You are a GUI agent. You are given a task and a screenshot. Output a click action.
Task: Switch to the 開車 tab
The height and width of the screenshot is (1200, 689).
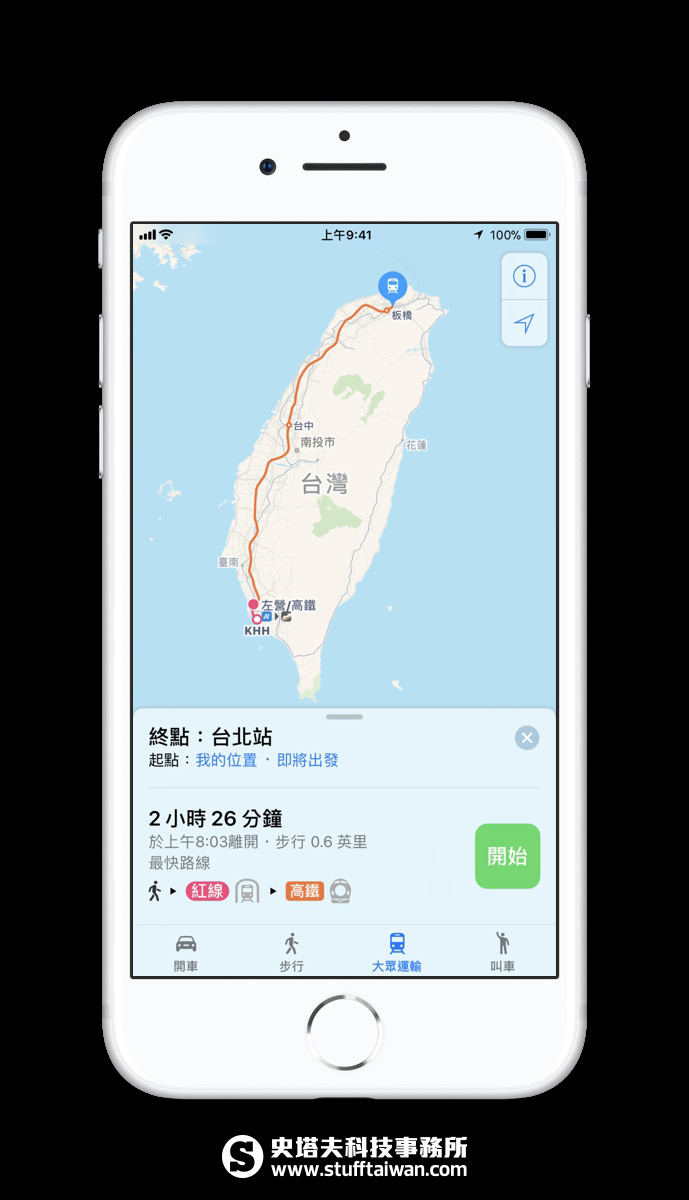pyautogui.click(x=186, y=952)
